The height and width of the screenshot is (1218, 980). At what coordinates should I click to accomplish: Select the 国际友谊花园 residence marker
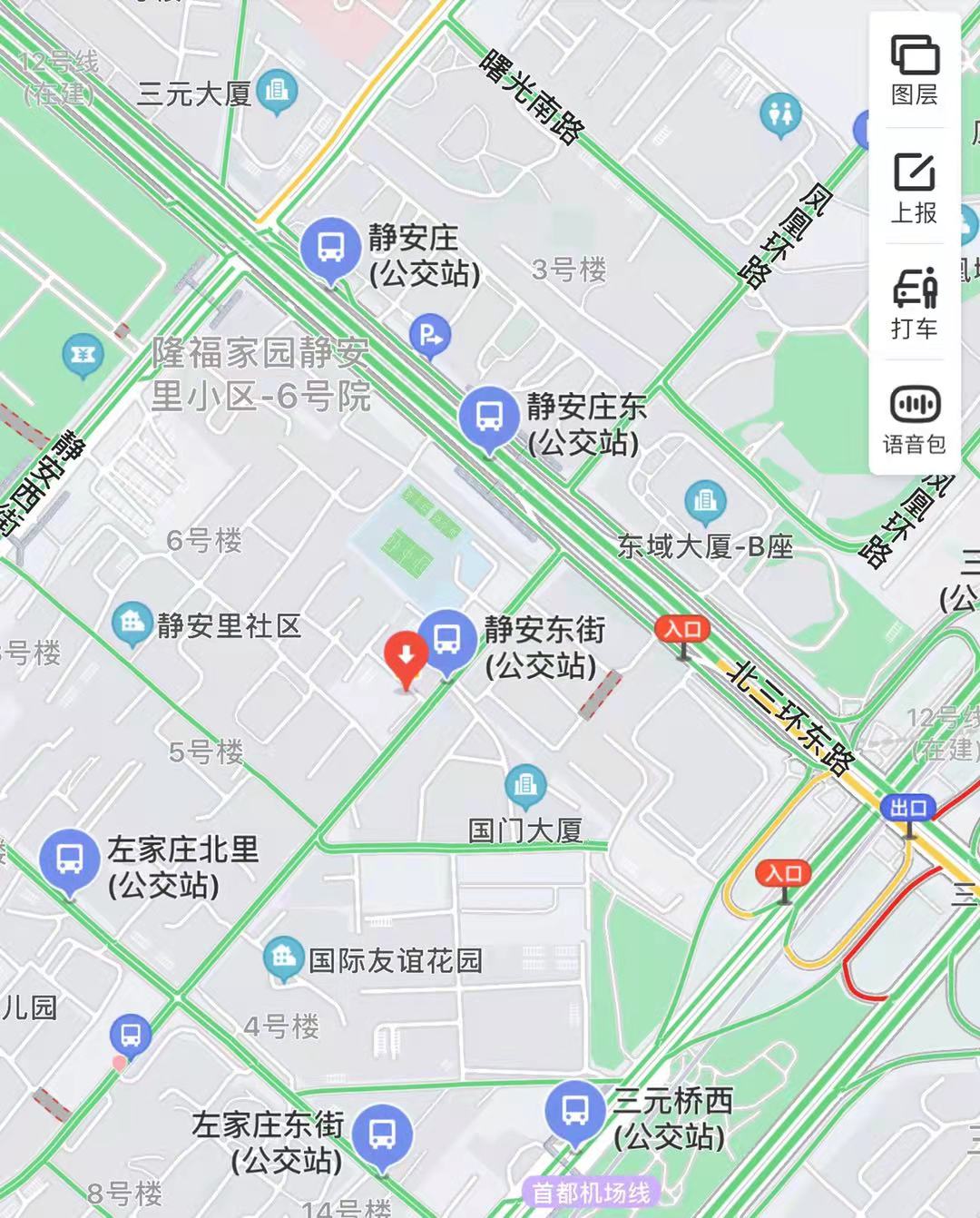click(x=283, y=958)
